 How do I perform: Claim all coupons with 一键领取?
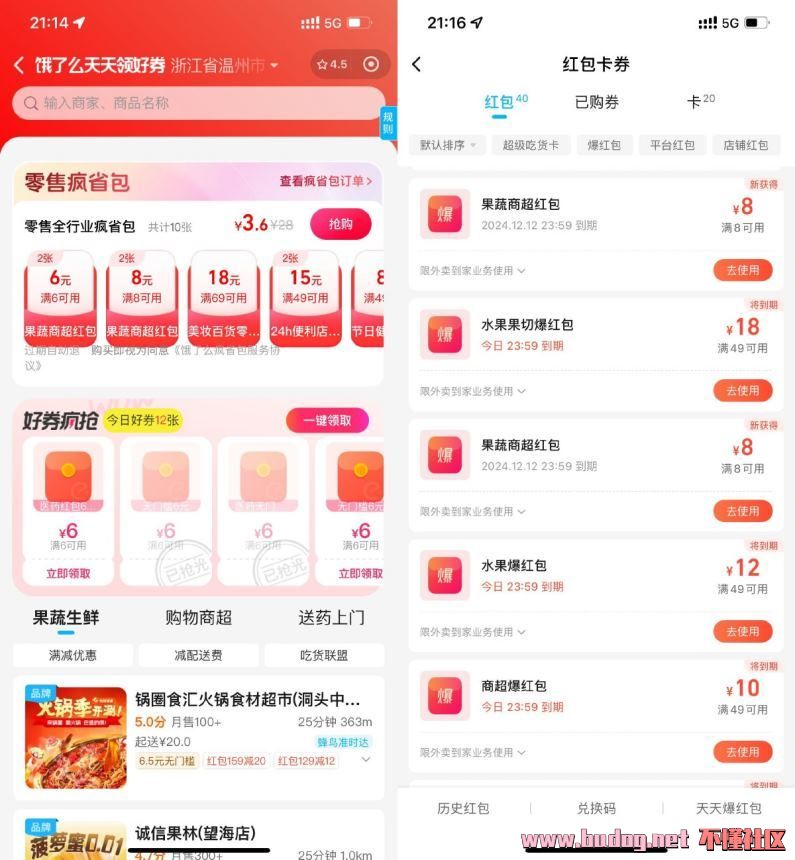pyautogui.click(x=327, y=420)
